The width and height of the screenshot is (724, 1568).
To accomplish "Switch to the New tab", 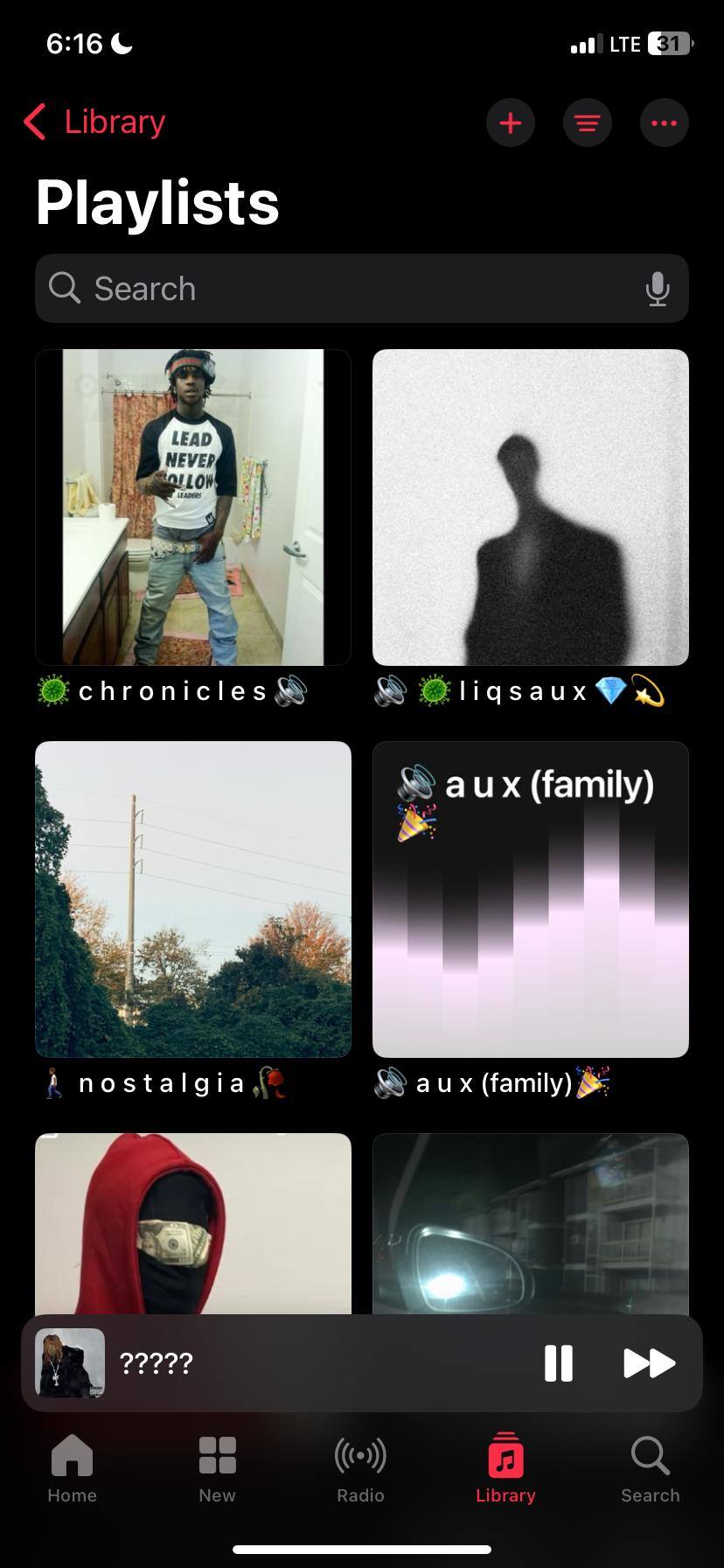I will tap(217, 1470).
